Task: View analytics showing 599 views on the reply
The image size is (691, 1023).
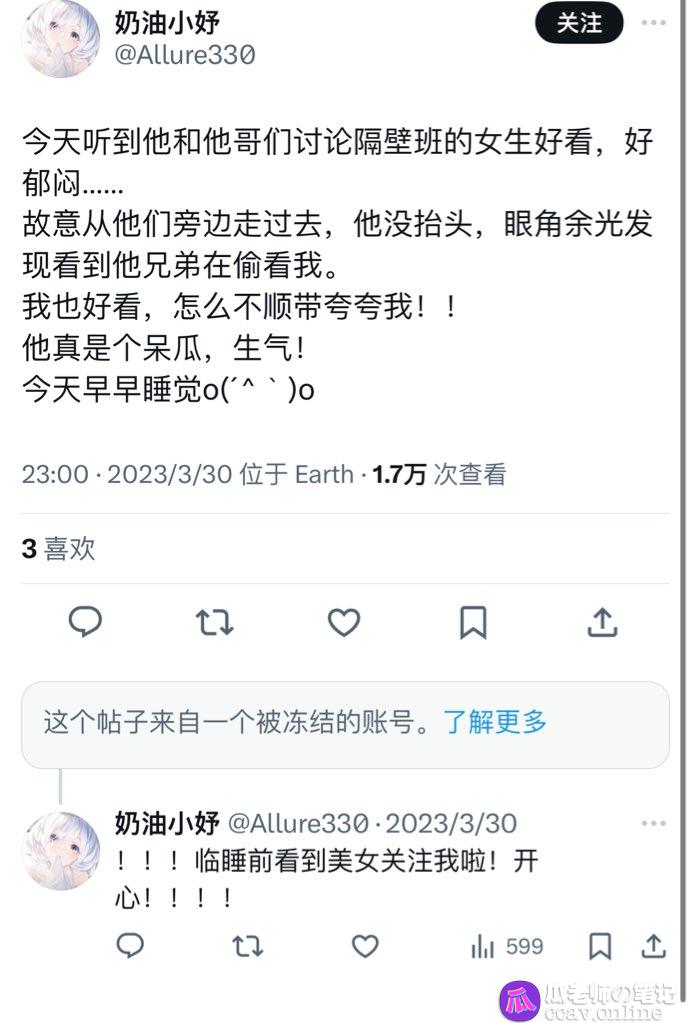Action: pos(507,945)
